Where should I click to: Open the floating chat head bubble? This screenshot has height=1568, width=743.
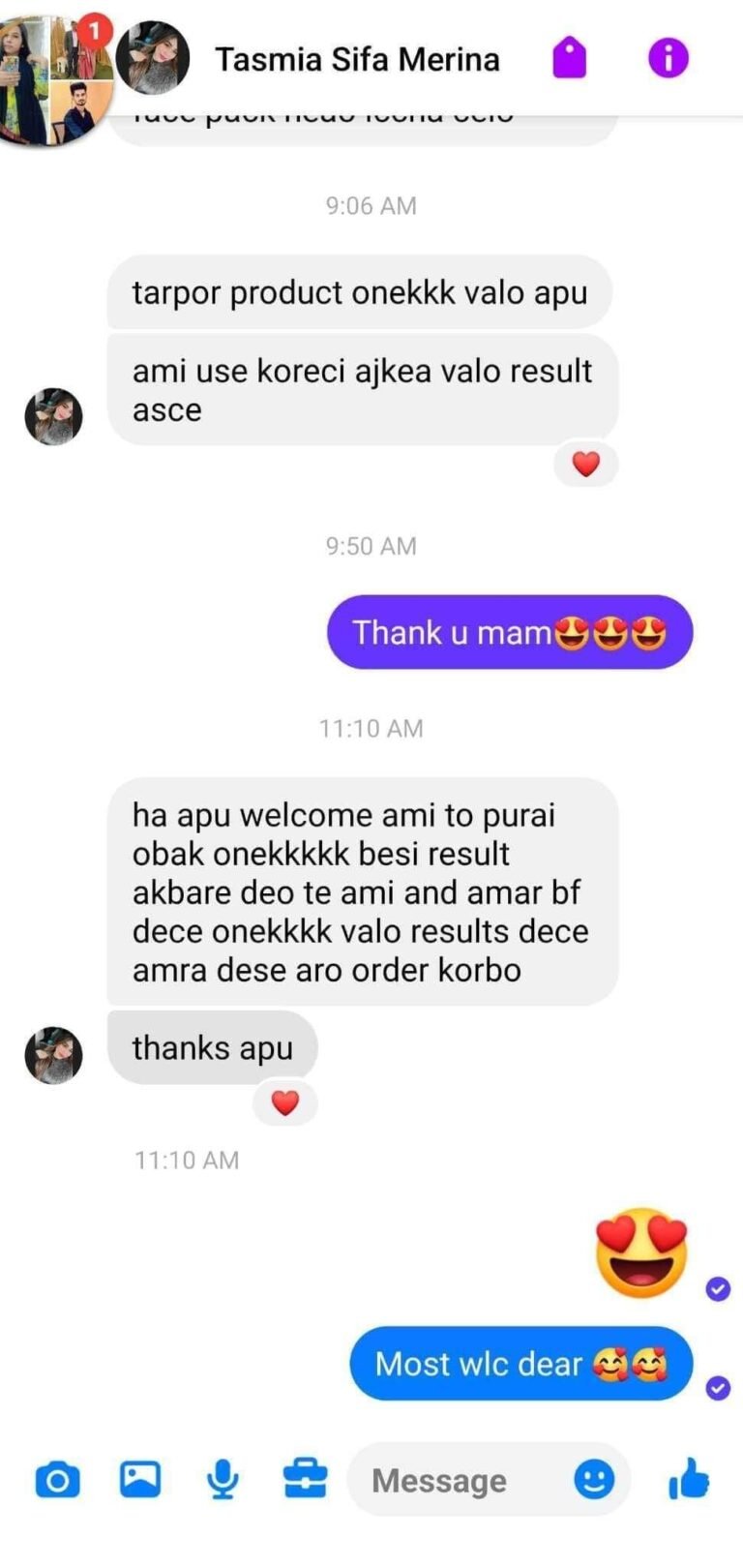point(53,82)
